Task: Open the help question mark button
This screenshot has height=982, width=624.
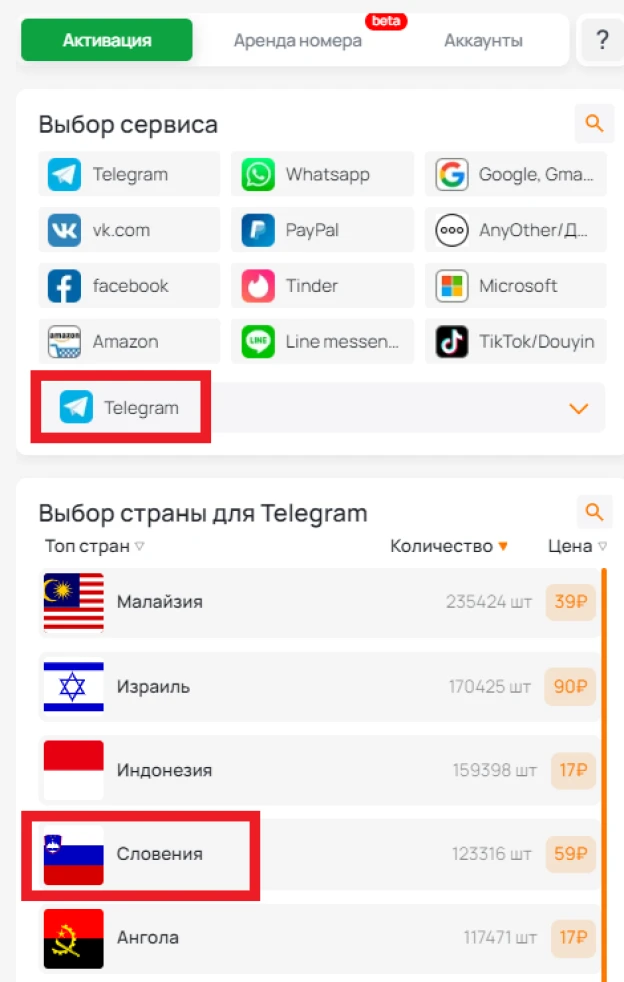Action: (602, 41)
